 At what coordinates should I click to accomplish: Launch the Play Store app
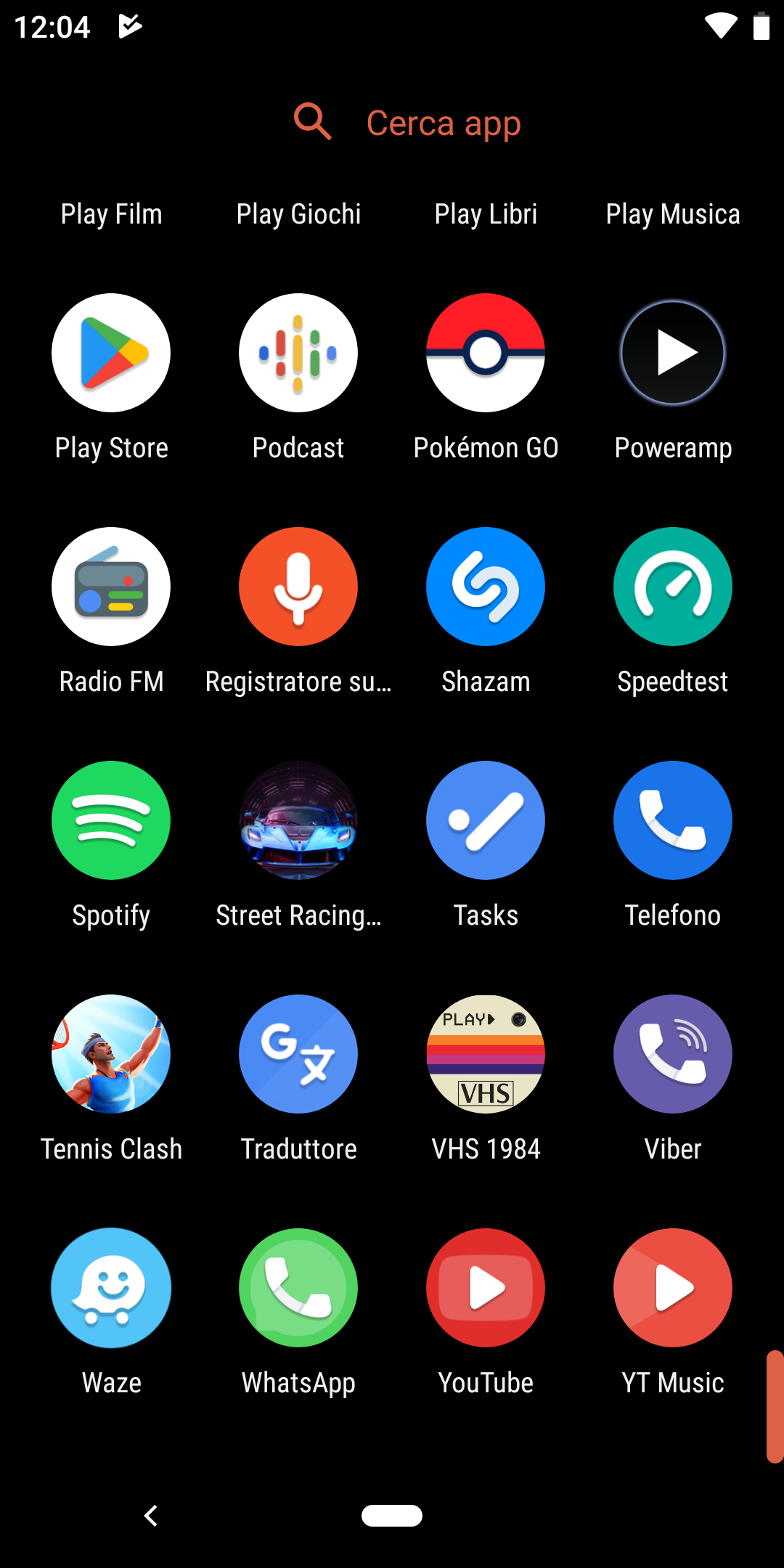pyautogui.click(x=111, y=353)
